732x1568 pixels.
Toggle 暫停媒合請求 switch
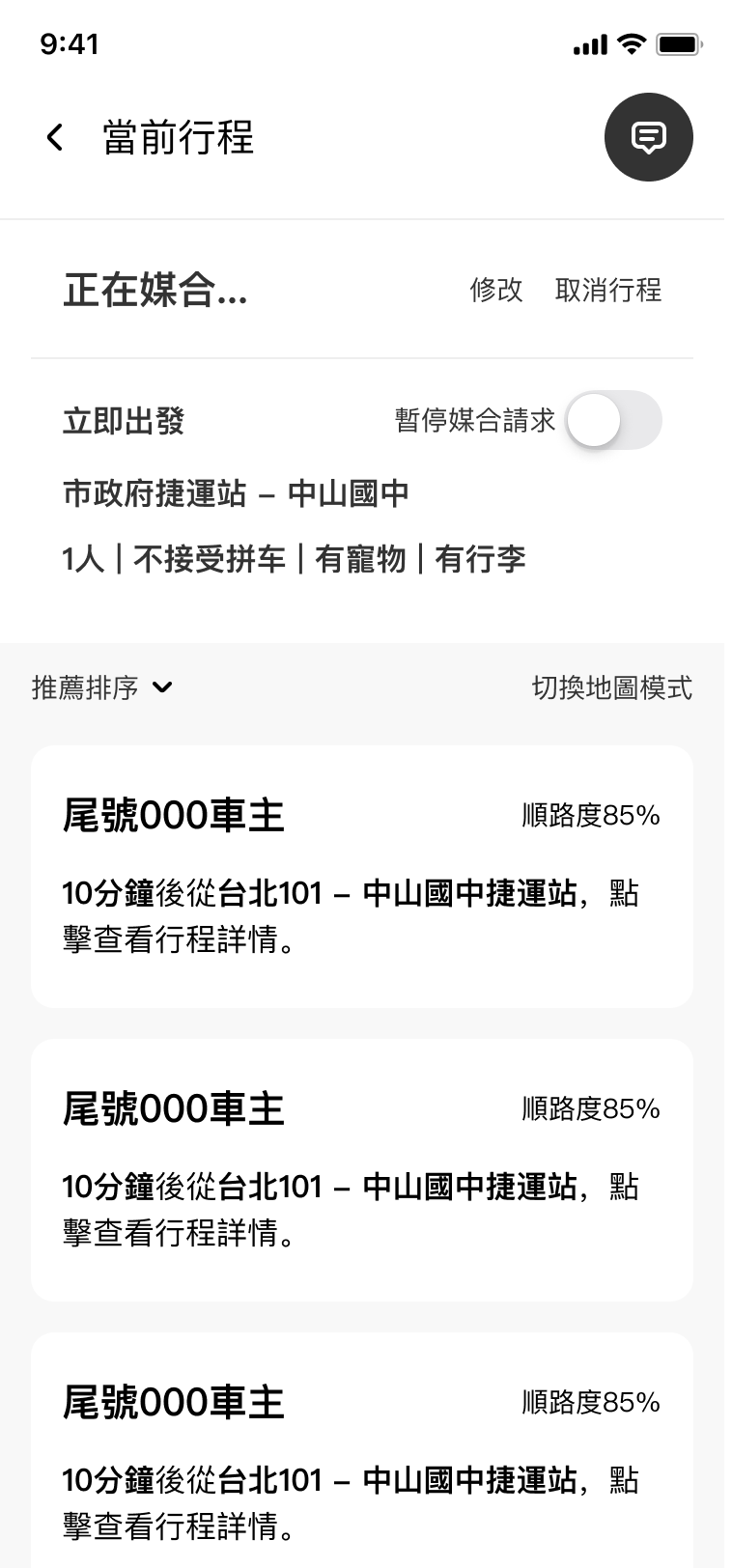click(613, 420)
